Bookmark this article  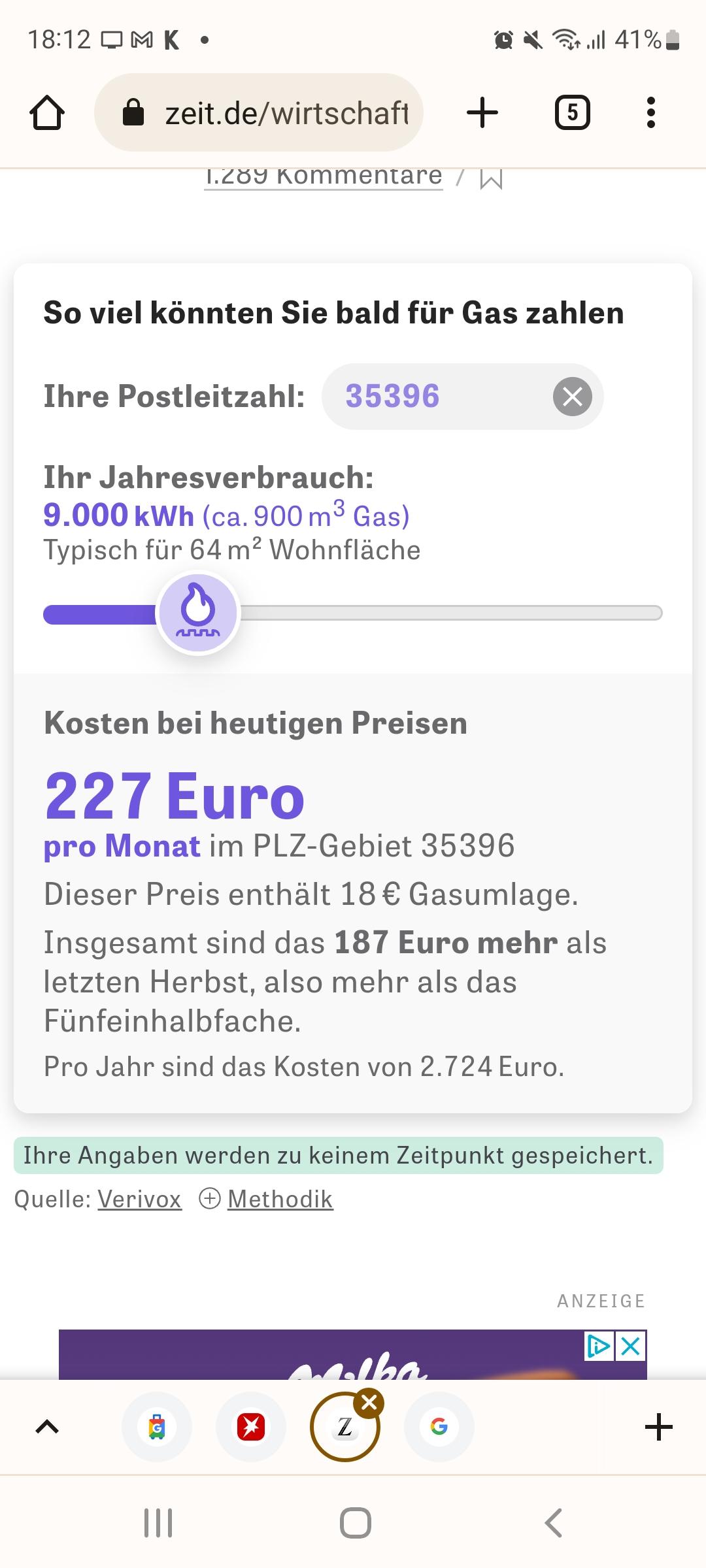[491, 178]
